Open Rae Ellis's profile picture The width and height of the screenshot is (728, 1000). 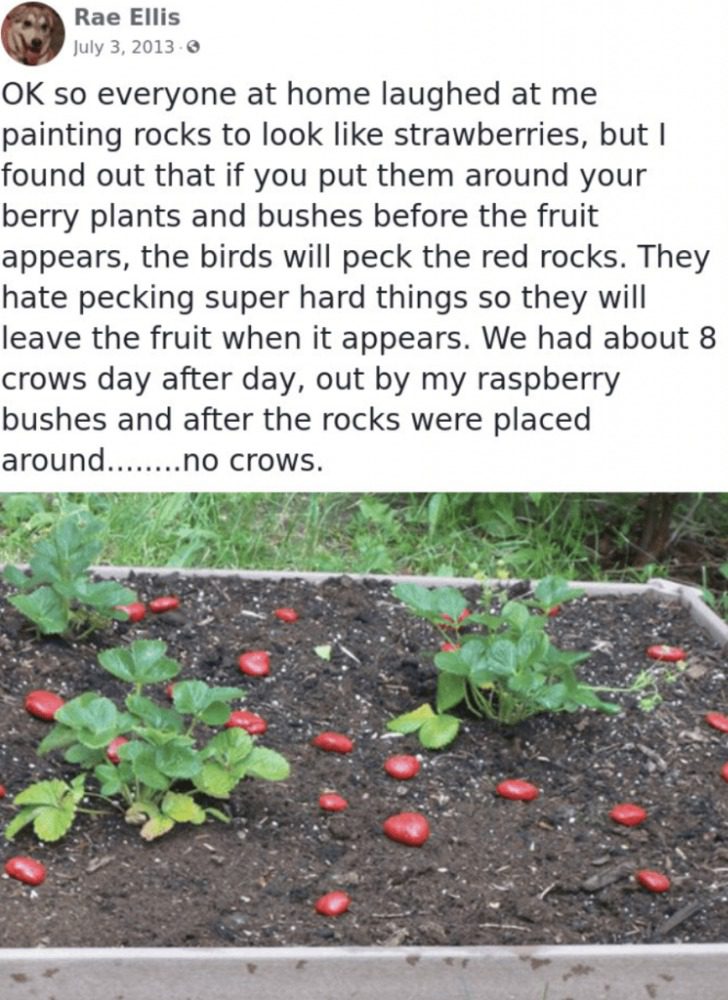pyautogui.click(x=33, y=33)
